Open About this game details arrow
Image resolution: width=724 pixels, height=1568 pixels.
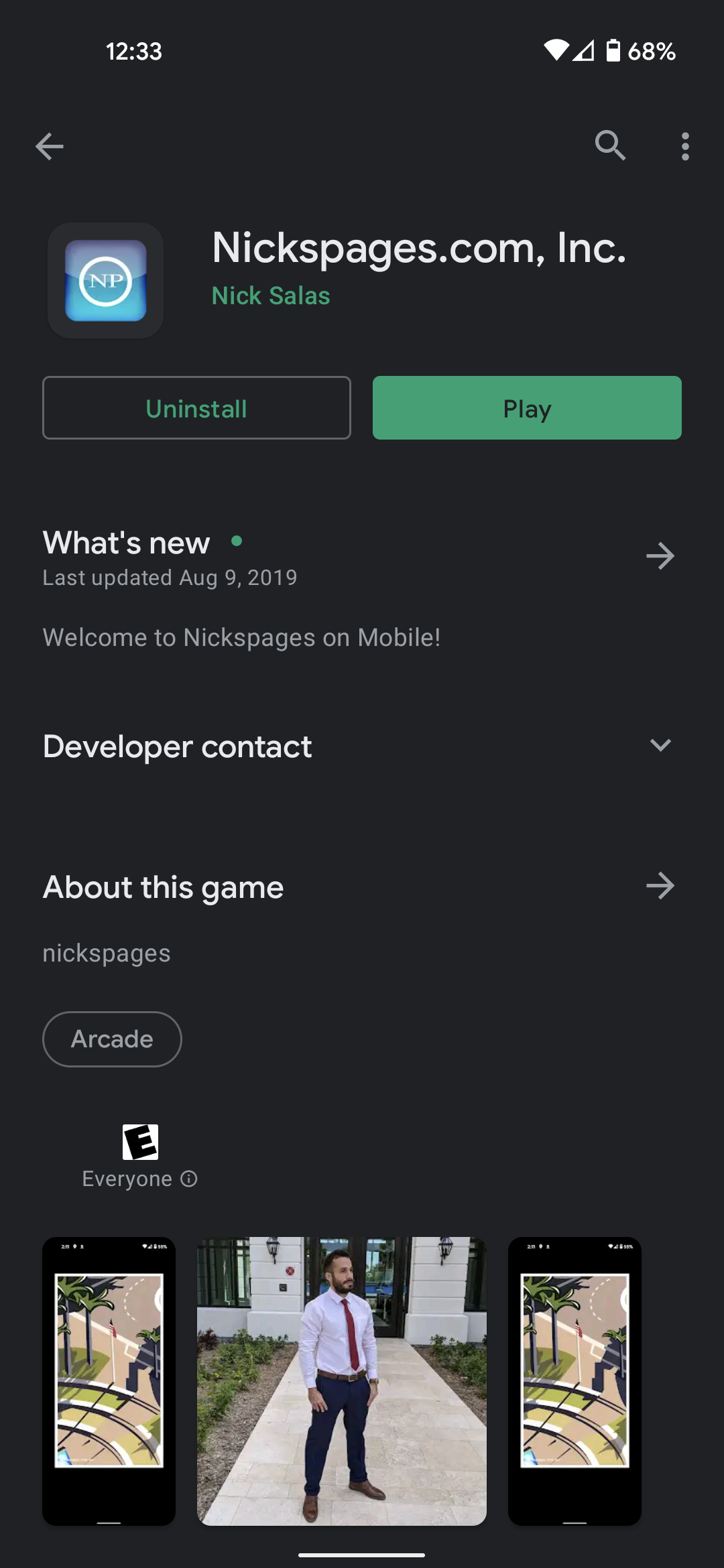(x=661, y=885)
